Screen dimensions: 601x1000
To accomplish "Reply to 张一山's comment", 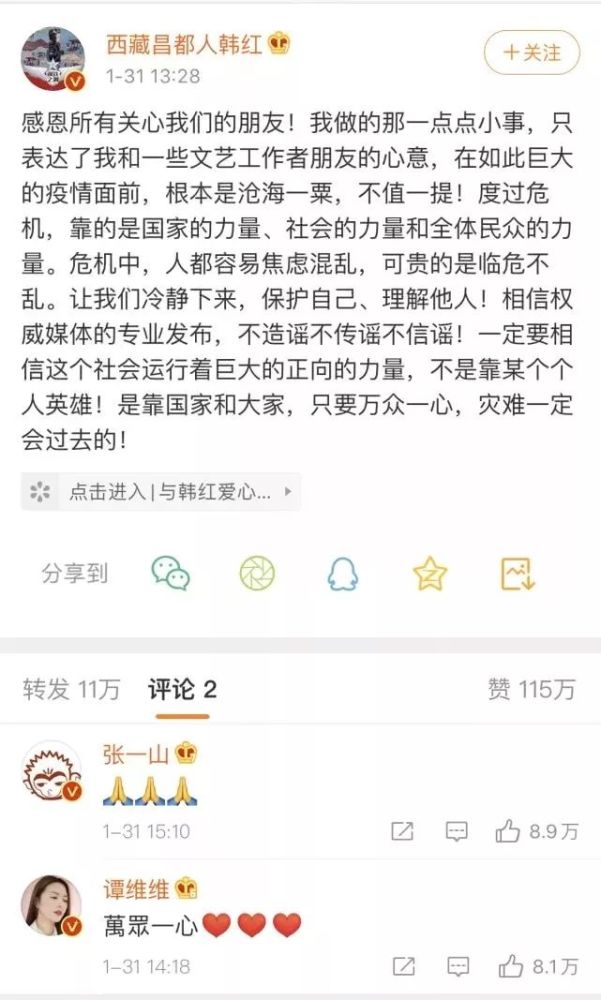I will pos(457,831).
